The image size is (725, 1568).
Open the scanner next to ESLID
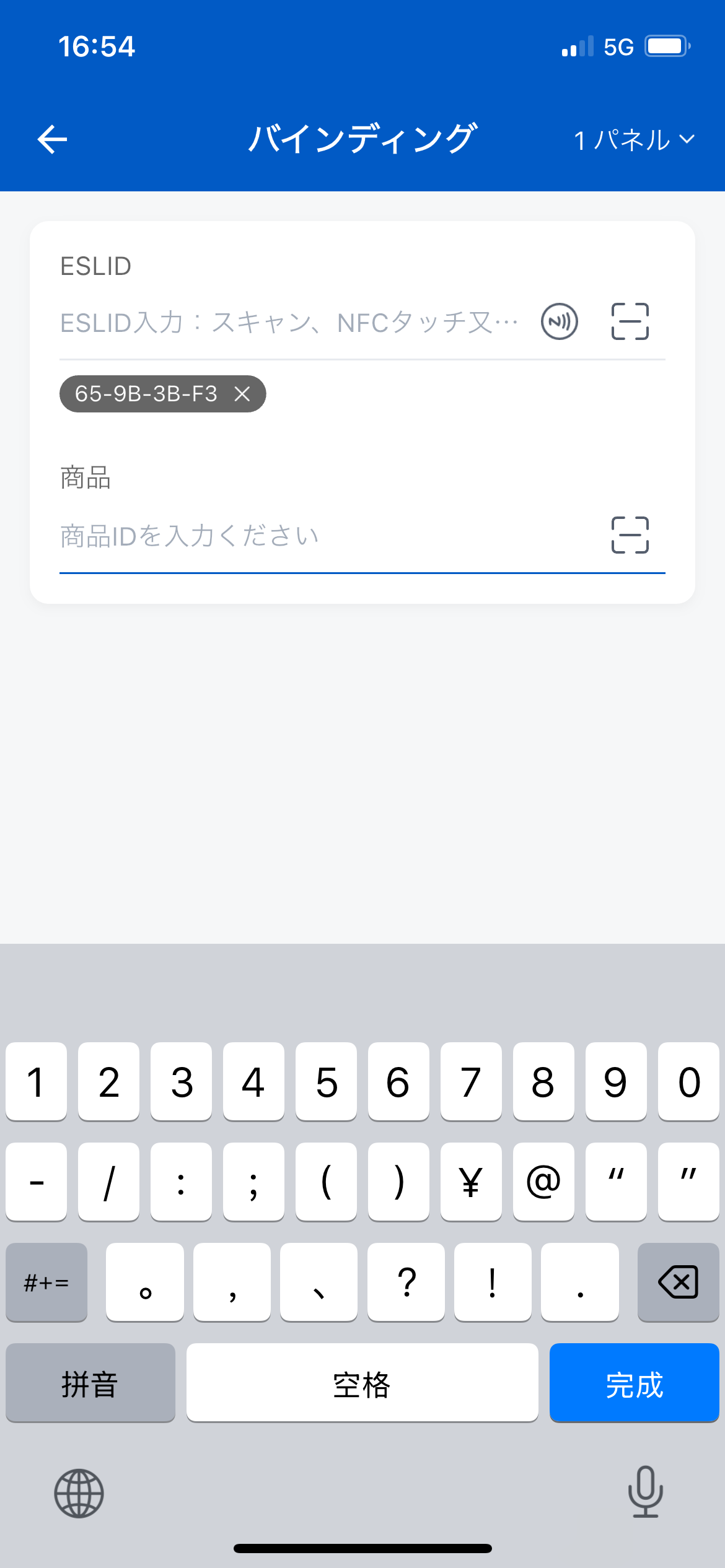click(630, 322)
